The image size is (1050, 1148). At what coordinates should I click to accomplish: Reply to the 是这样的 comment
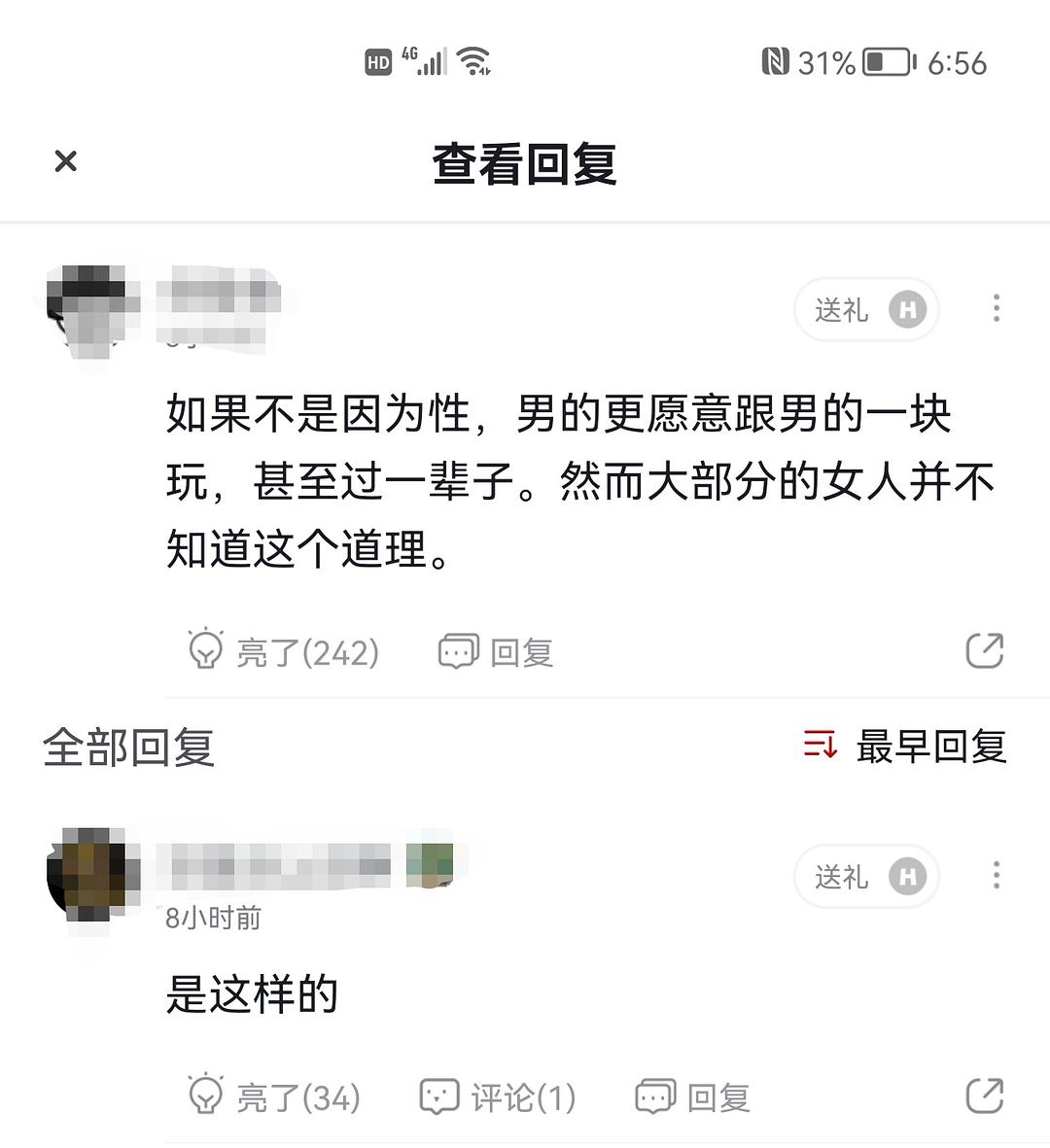692,1096
